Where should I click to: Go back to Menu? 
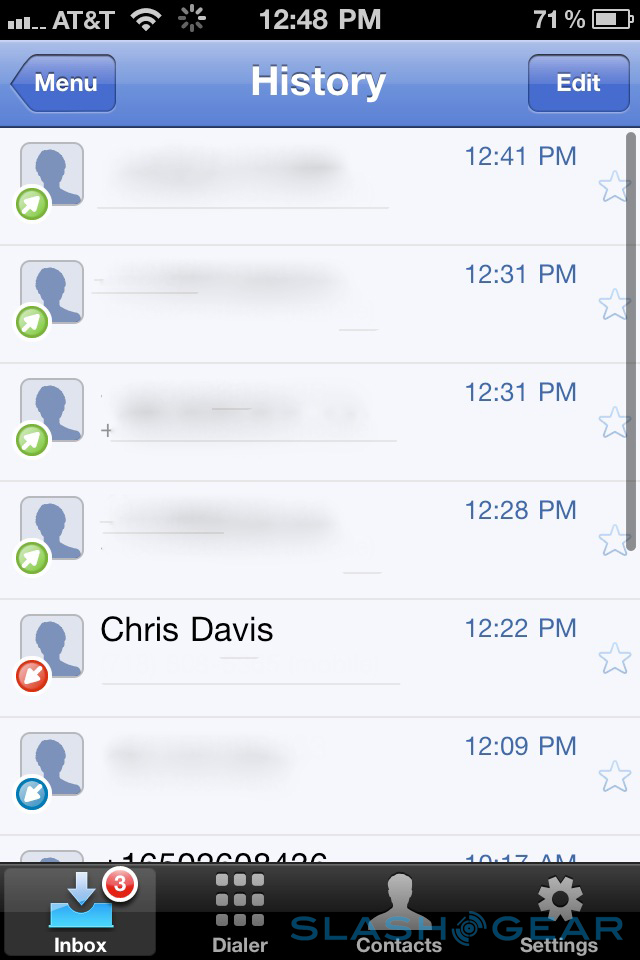coord(64,83)
